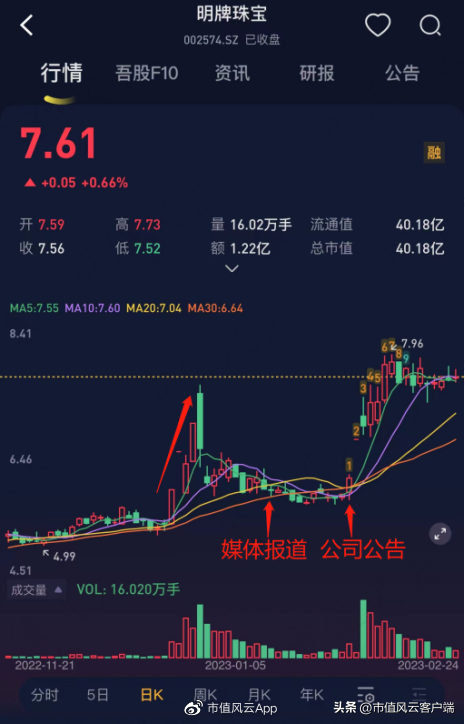Screen dimensions: 465x724
Task: Switch to the 吾股F10 tab
Action: (x=147, y=73)
